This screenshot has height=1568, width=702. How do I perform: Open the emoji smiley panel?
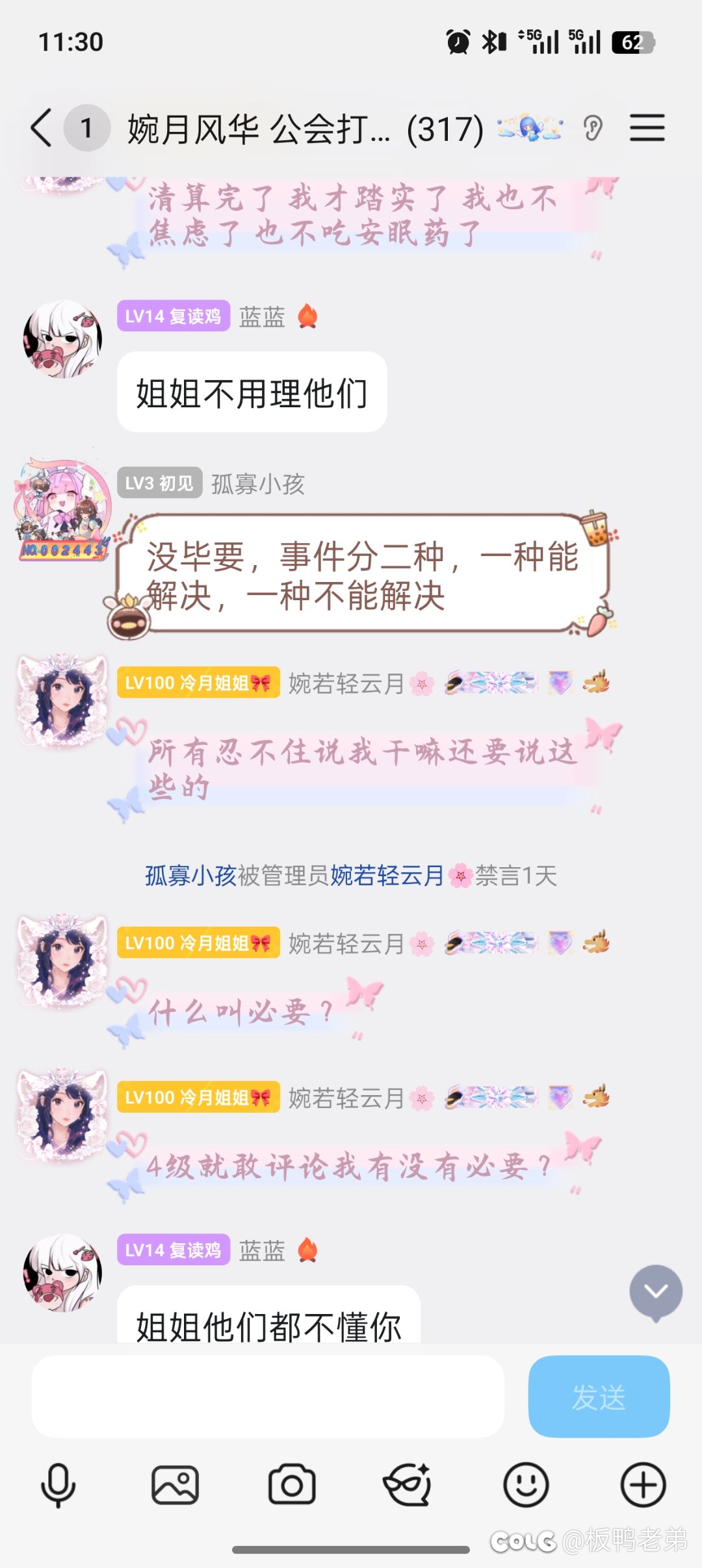tap(526, 1485)
